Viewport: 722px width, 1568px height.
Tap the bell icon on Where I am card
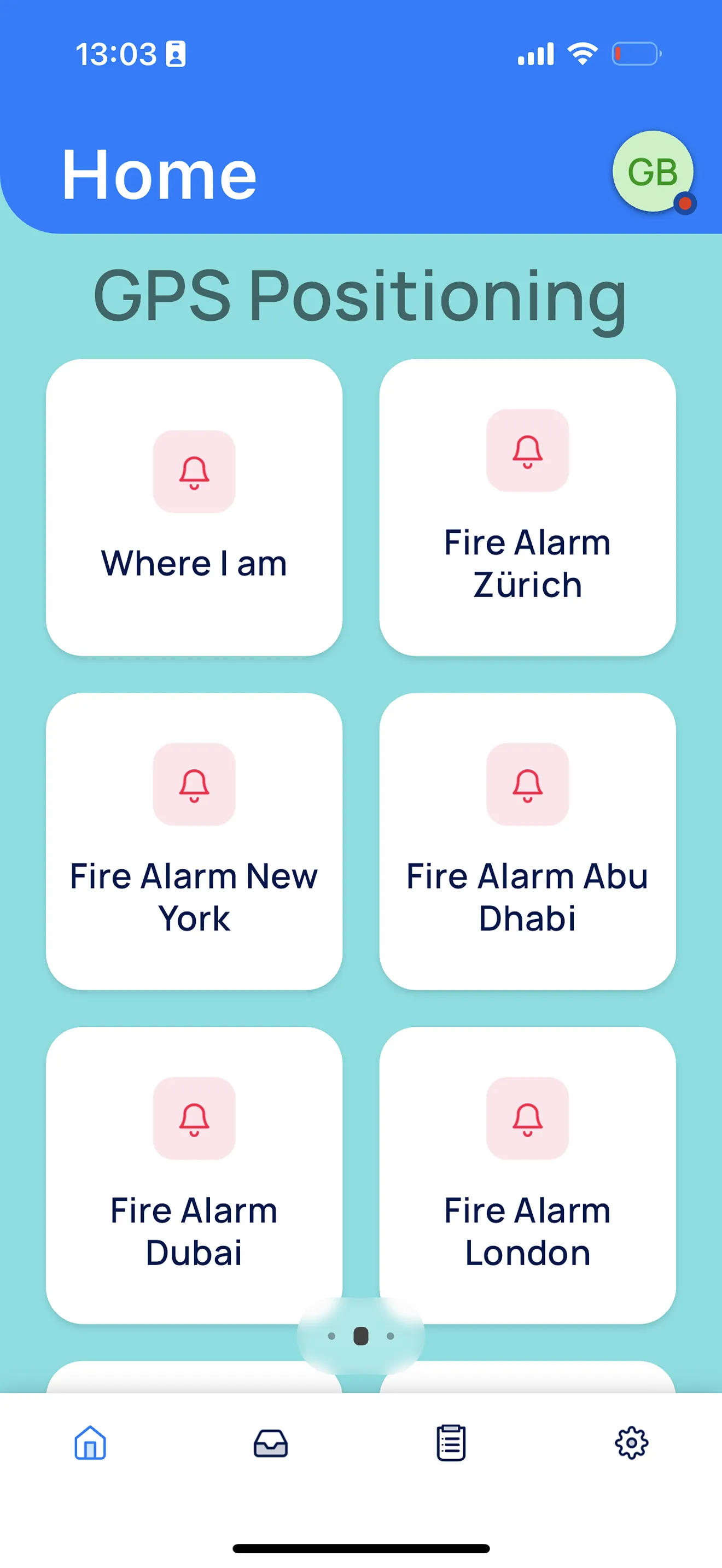193,473
